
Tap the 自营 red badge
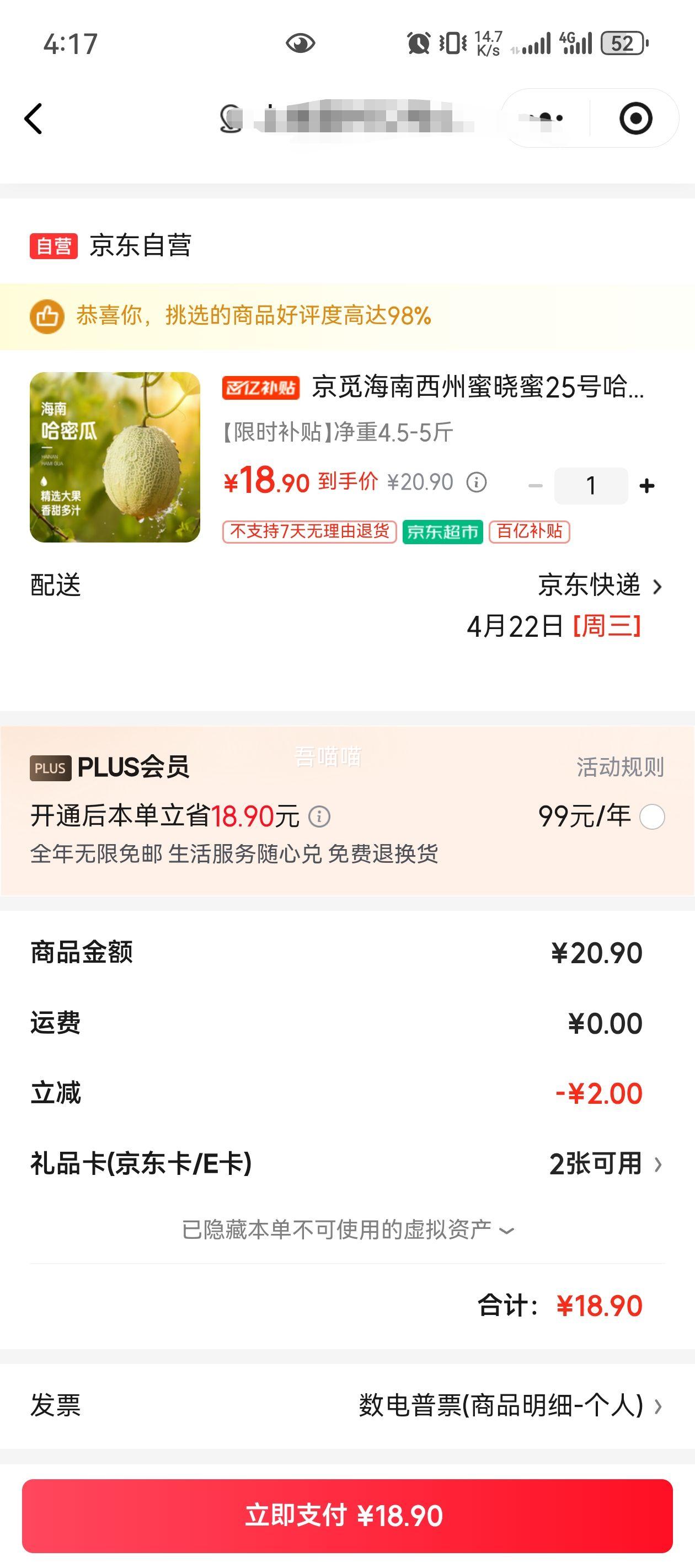point(54,244)
